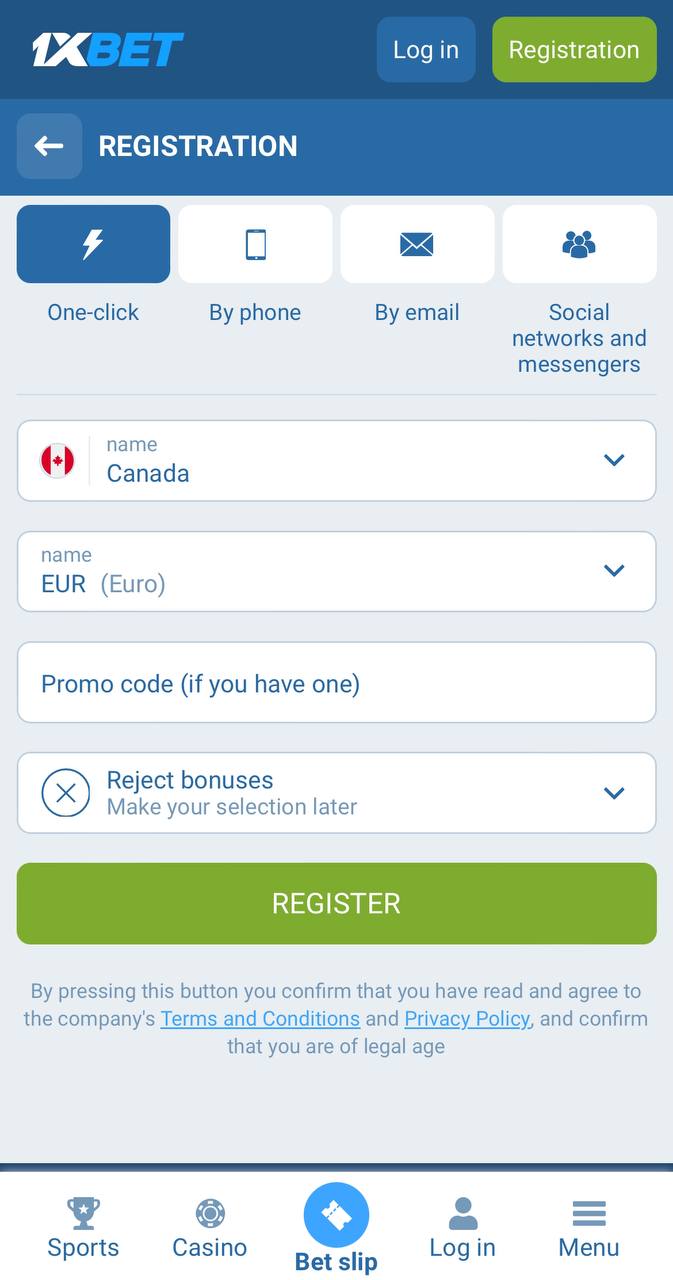Viewport: 673px width, 1280px height.
Task: Tap the green REGISTER button
Action: click(336, 903)
